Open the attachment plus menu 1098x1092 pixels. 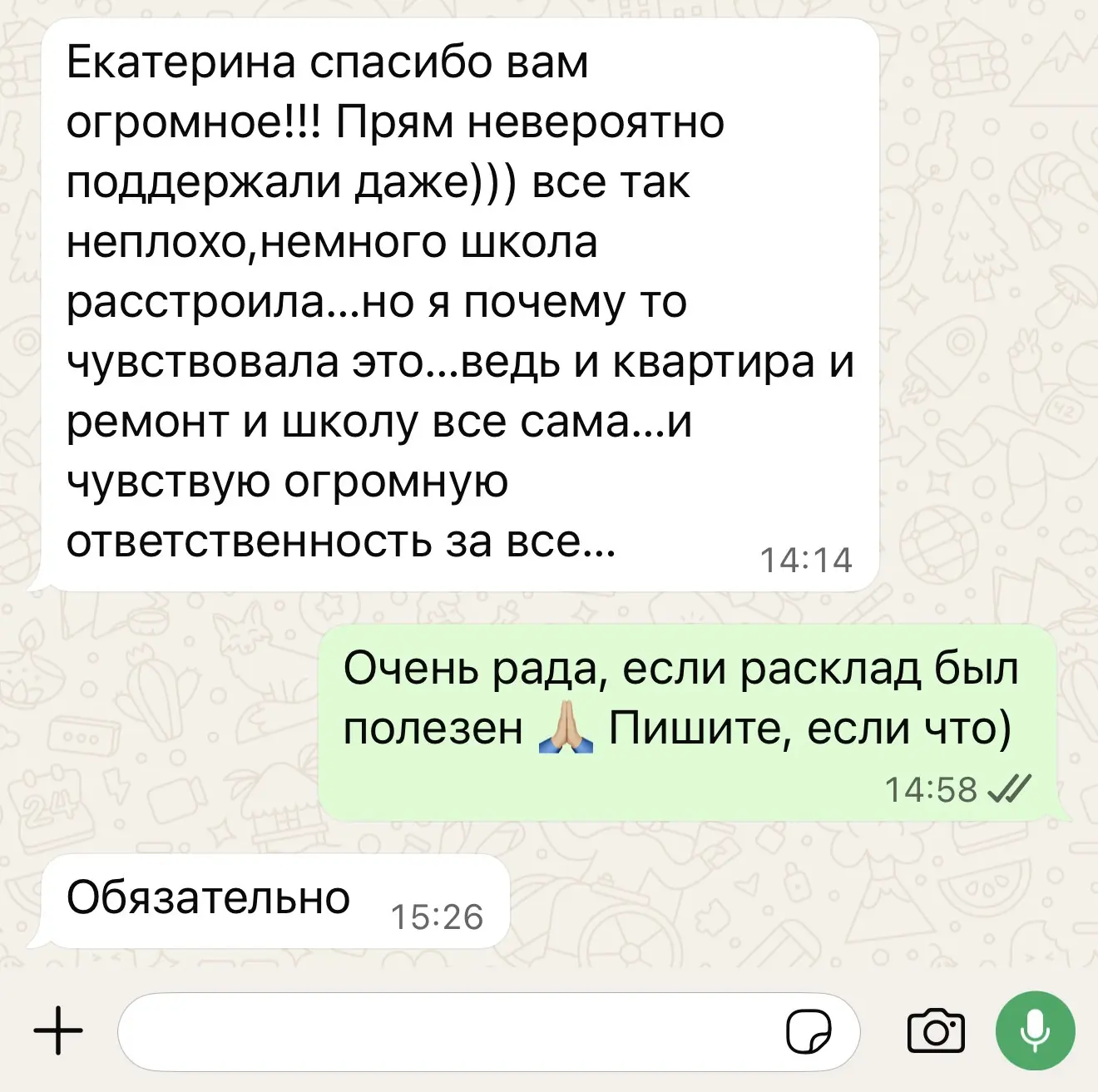point(58,1031)
